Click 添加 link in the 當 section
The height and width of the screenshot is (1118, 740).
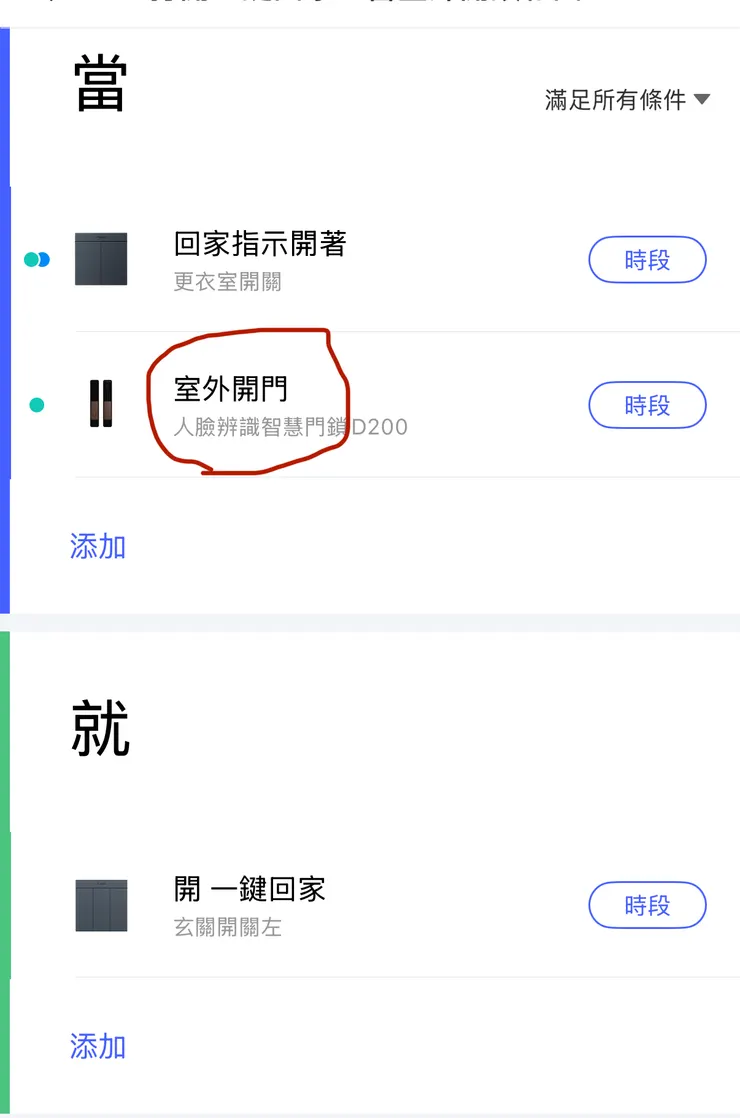96,546
